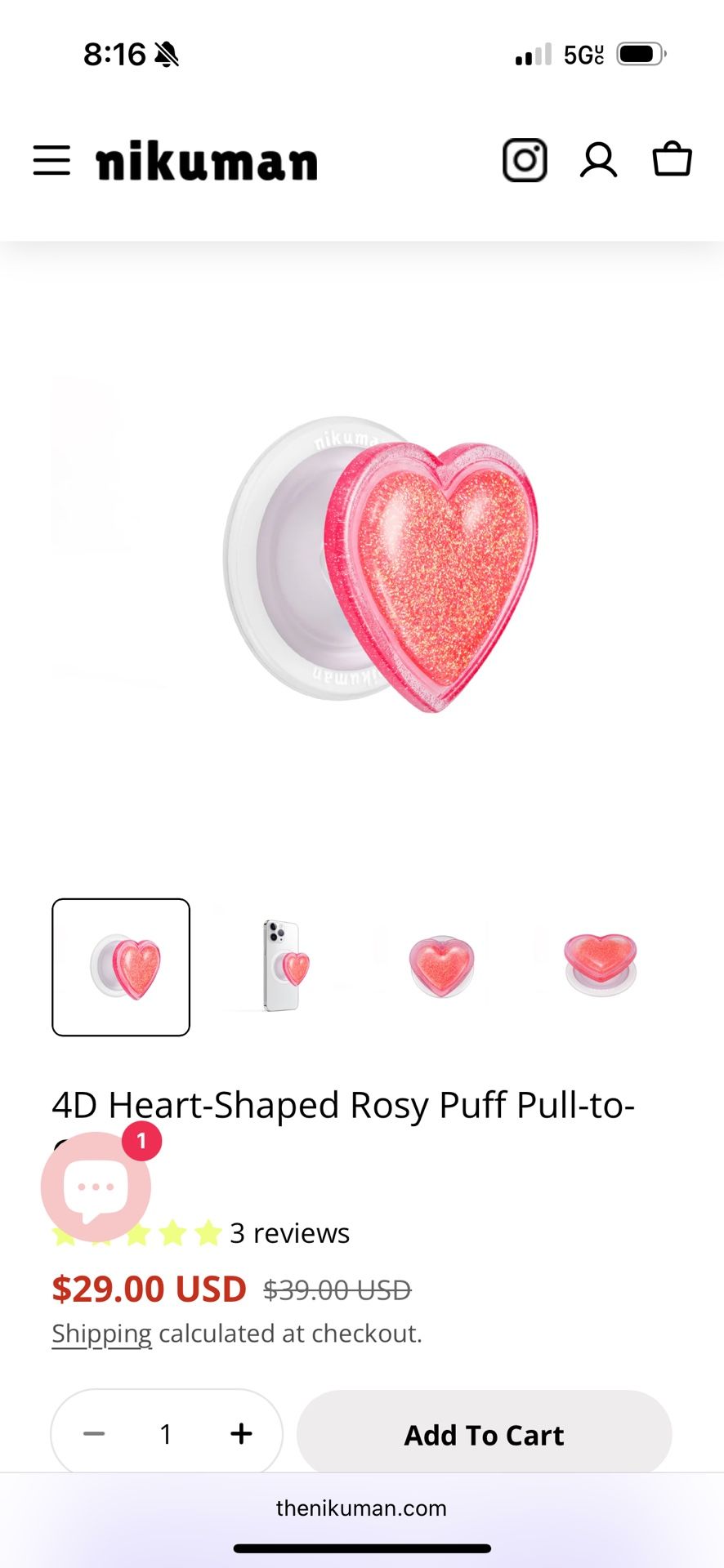
Task: Click the highlighted first product thumbnail
Action: 120,968
